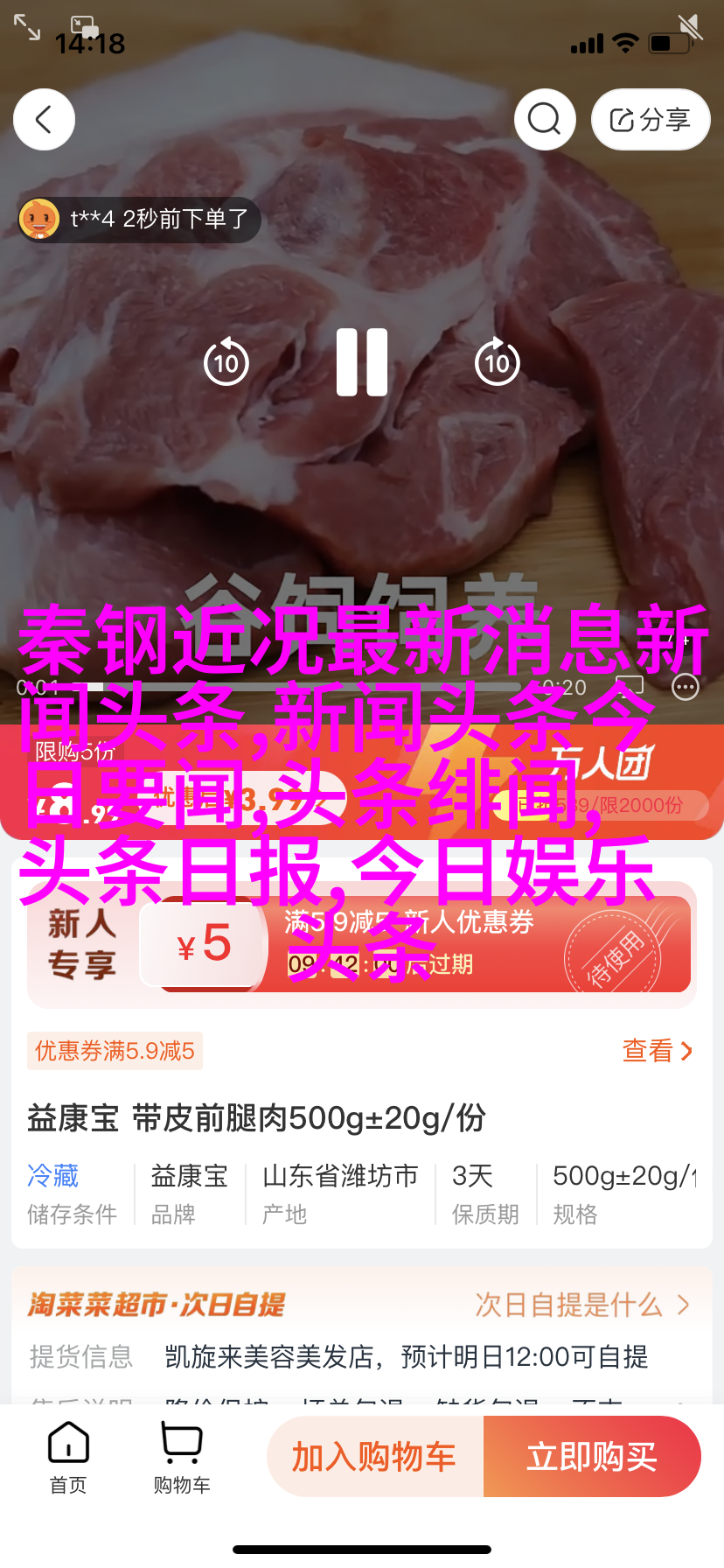Open search from the top bar
724x1568 pixels.
point(544,119)
